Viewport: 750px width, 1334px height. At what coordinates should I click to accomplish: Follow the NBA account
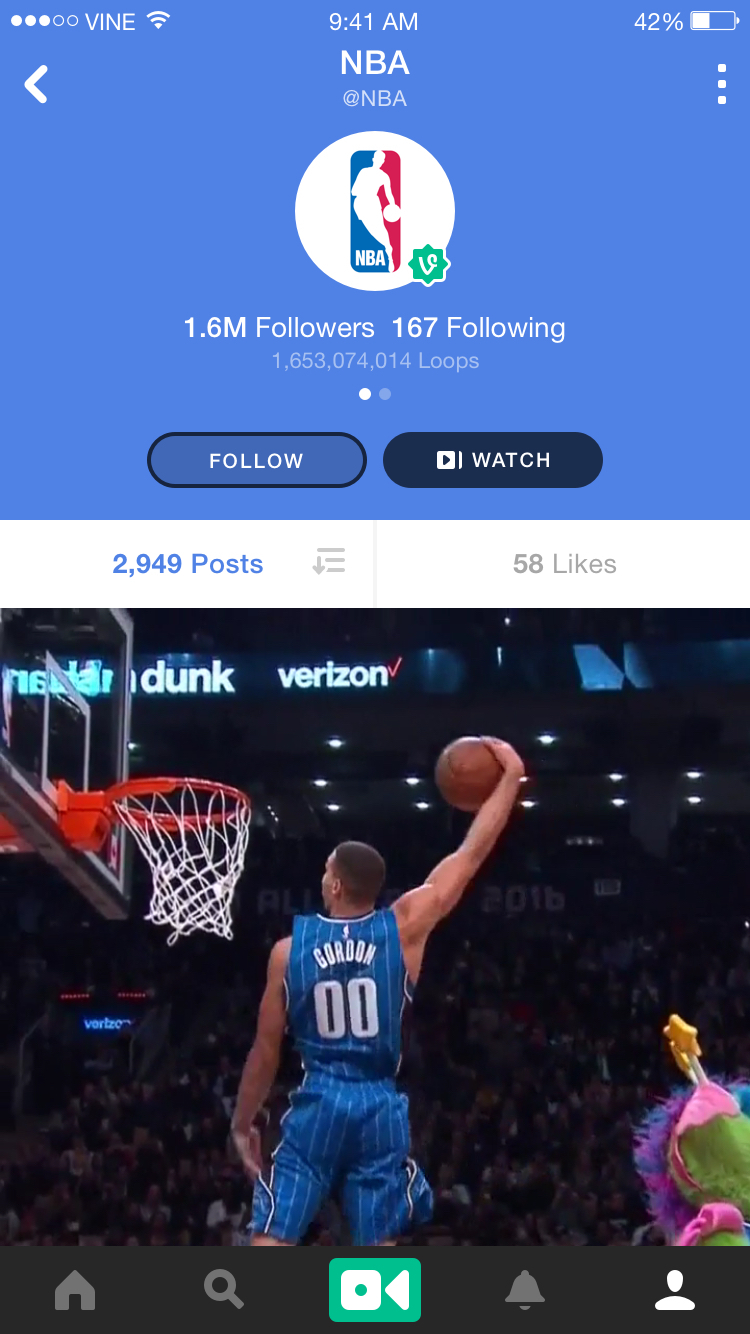pyautogui.click(x=257, y=460)
